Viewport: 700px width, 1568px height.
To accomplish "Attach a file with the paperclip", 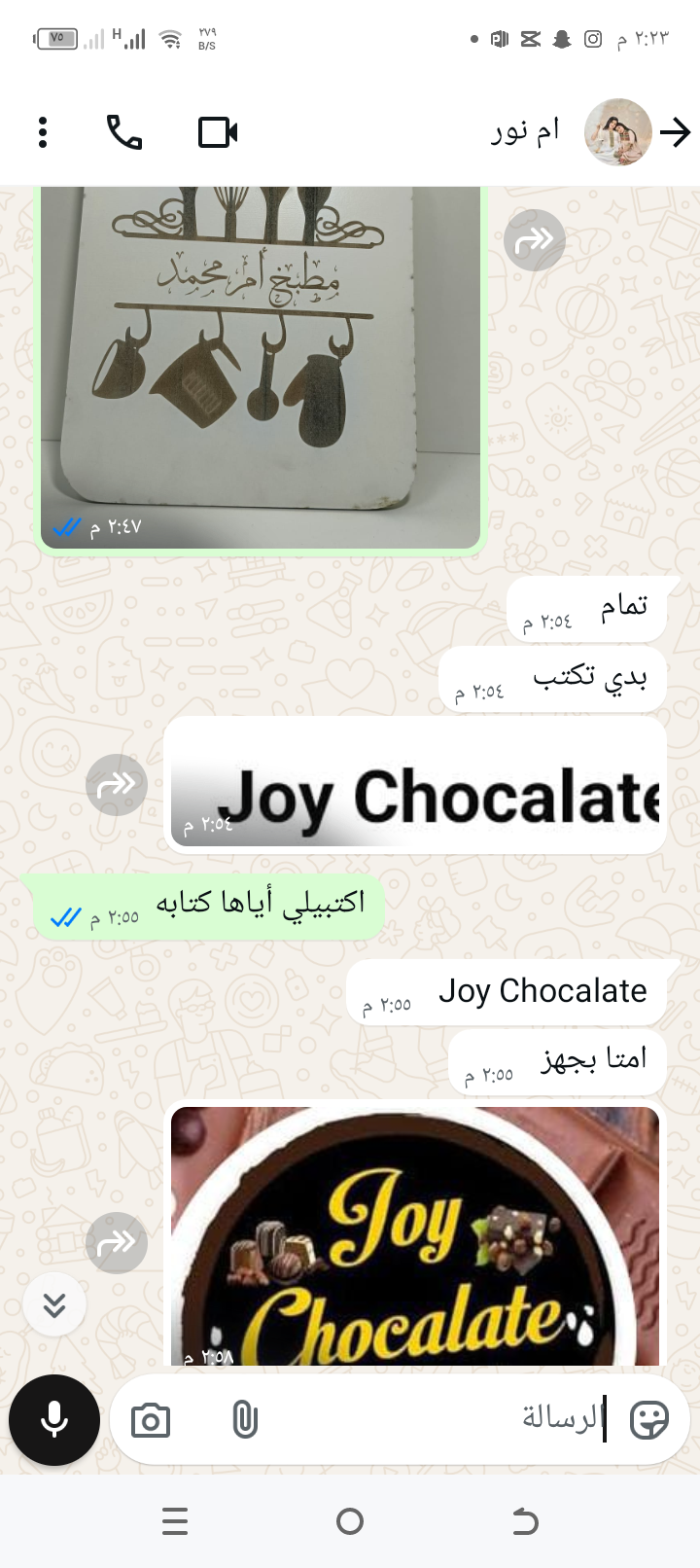I will tap(245, 1420).
